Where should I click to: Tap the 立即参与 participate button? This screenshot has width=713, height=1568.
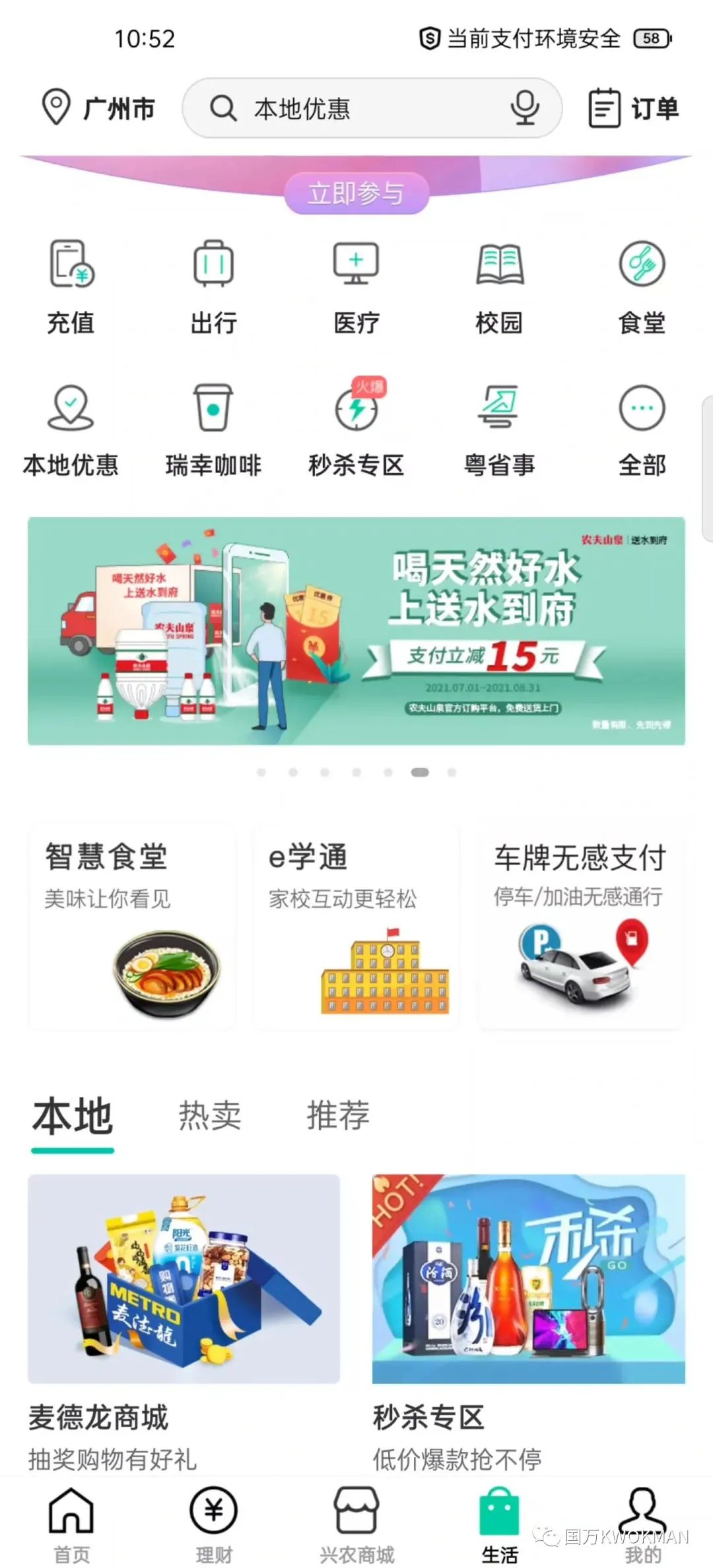coord(356,193)
